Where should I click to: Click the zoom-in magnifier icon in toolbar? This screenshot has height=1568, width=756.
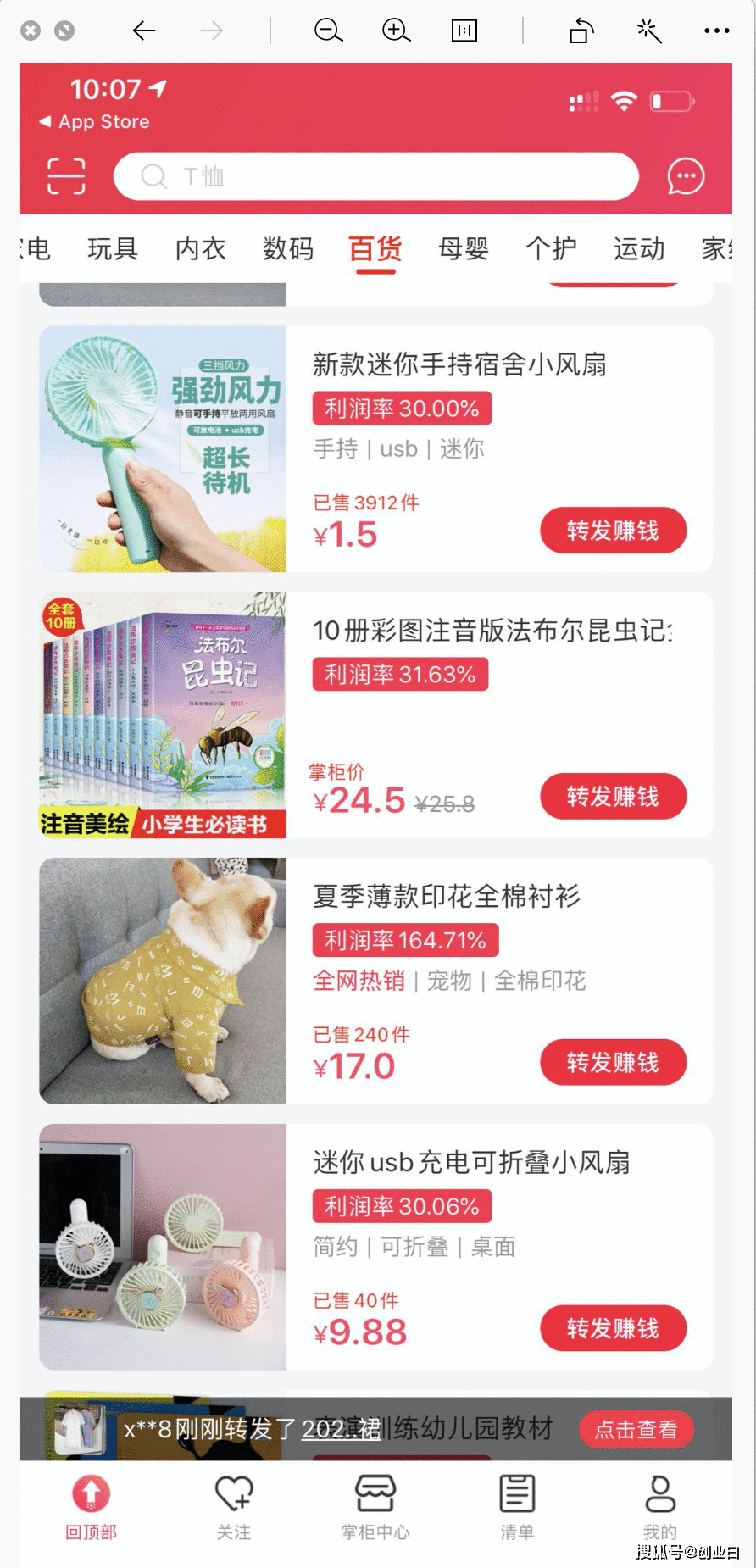395,31
